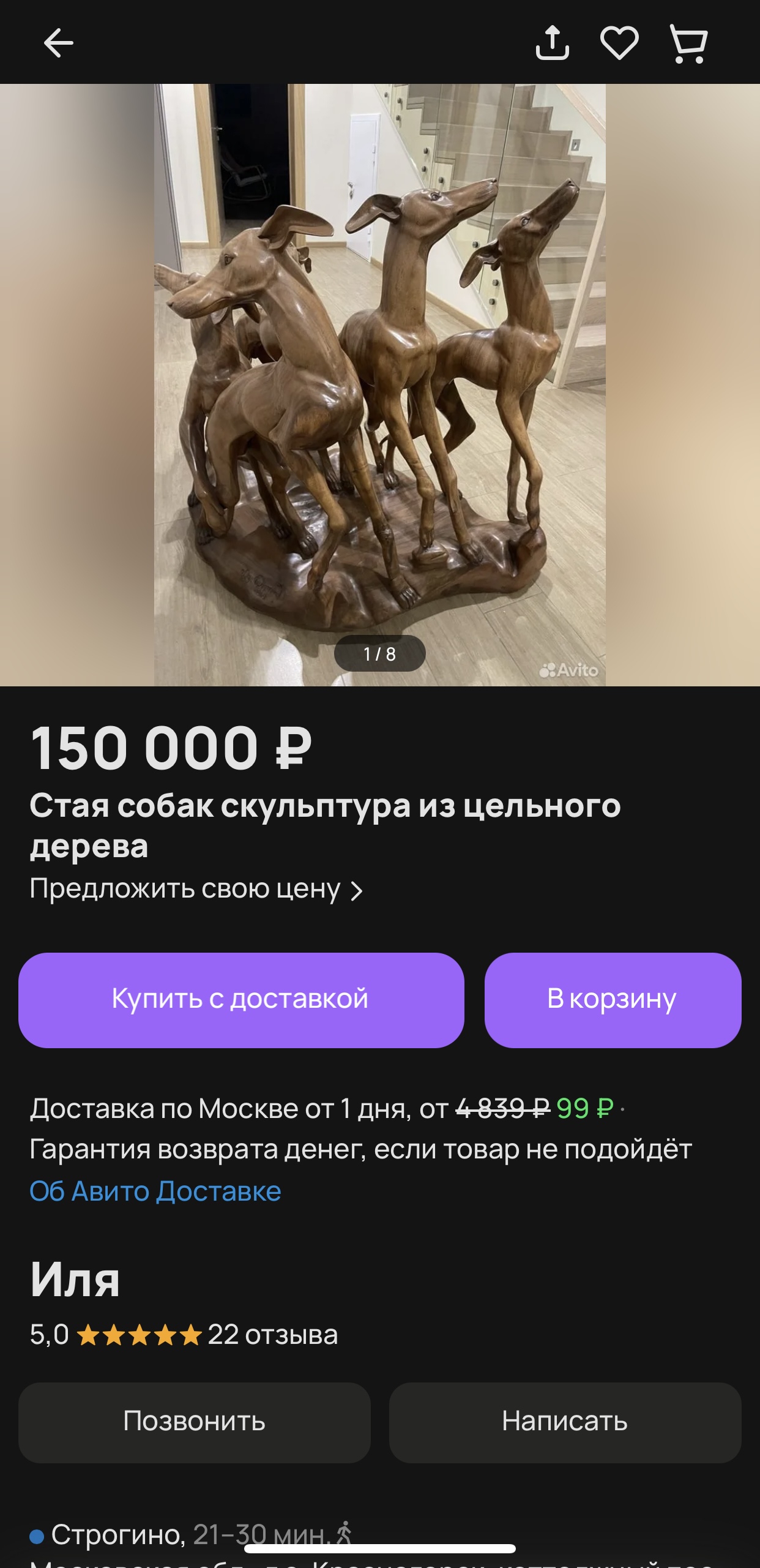
Task: Open Об Авито Доставке link
Action: coord(155,1191)
